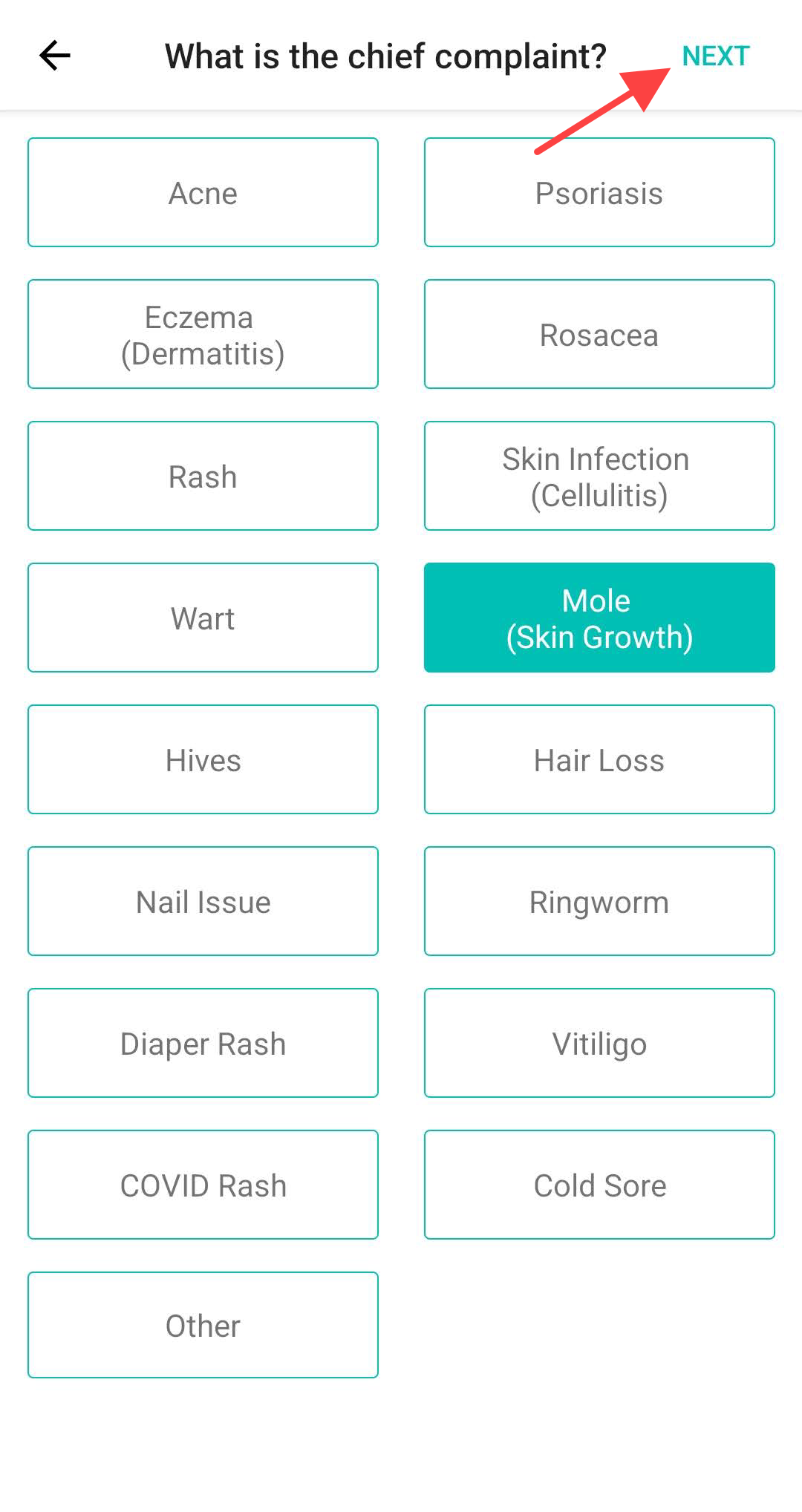This screenshot has height=1512, width=802.
Task: Select the Ringworm option
Action: [x=599, y=902]
